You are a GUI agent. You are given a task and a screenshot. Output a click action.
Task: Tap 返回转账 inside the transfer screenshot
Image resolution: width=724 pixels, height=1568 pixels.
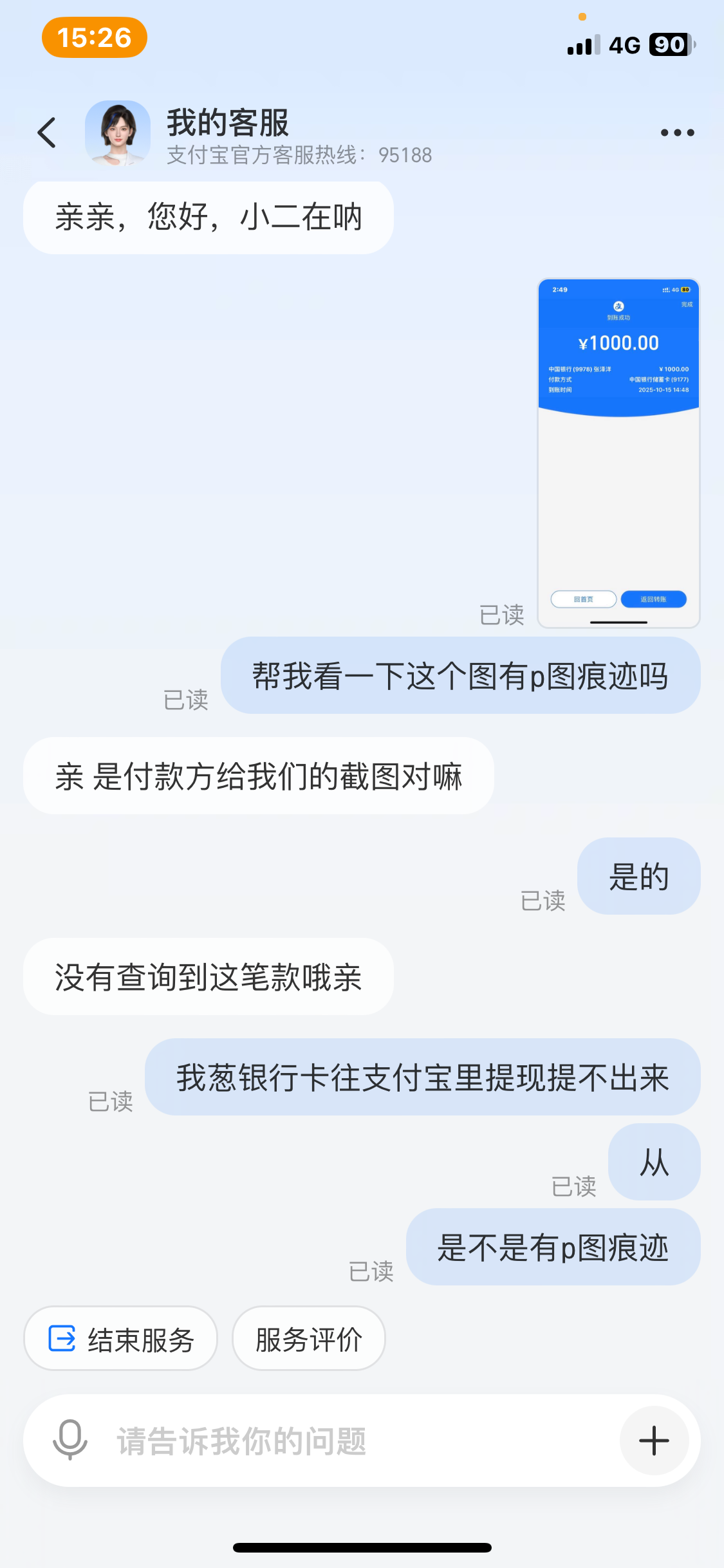point(653,599)
